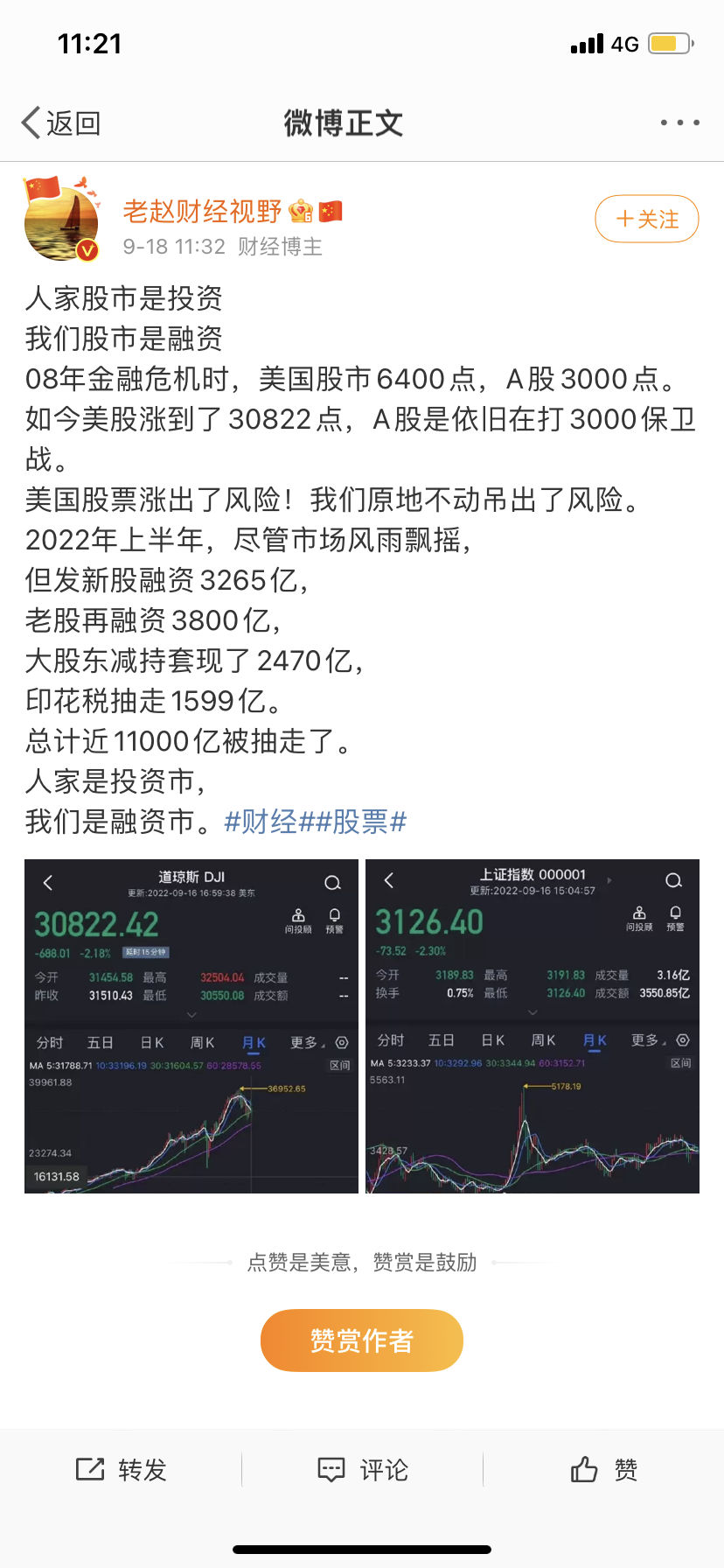Collapse the stats panel via the down chevron
This screenshot has width=724, height=1568.
190,1012
